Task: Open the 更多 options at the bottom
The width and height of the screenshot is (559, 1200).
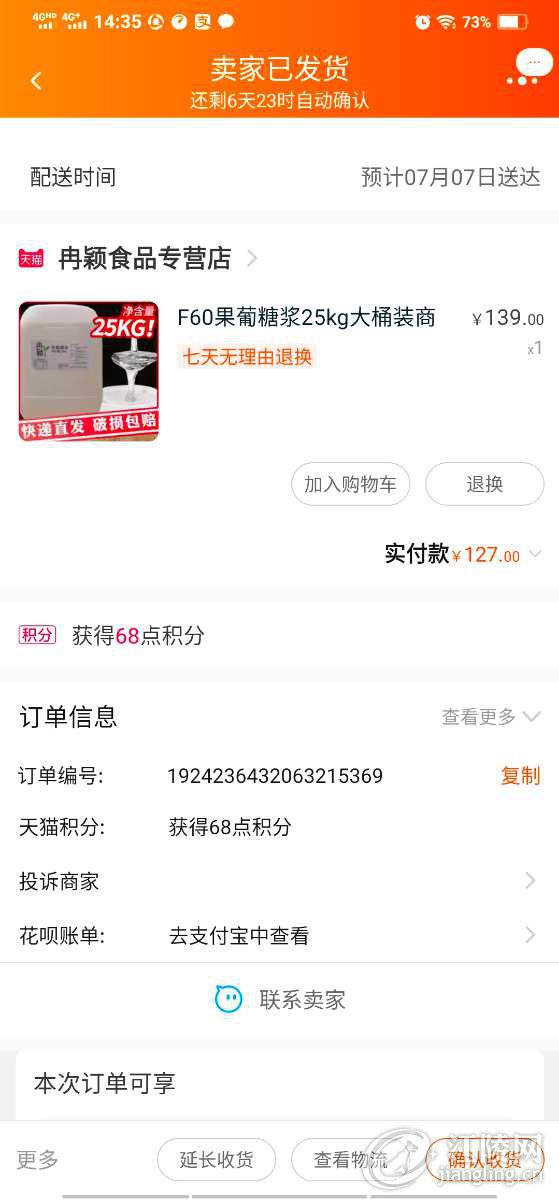Action: pyautogui.click(x=38, y=1159)
